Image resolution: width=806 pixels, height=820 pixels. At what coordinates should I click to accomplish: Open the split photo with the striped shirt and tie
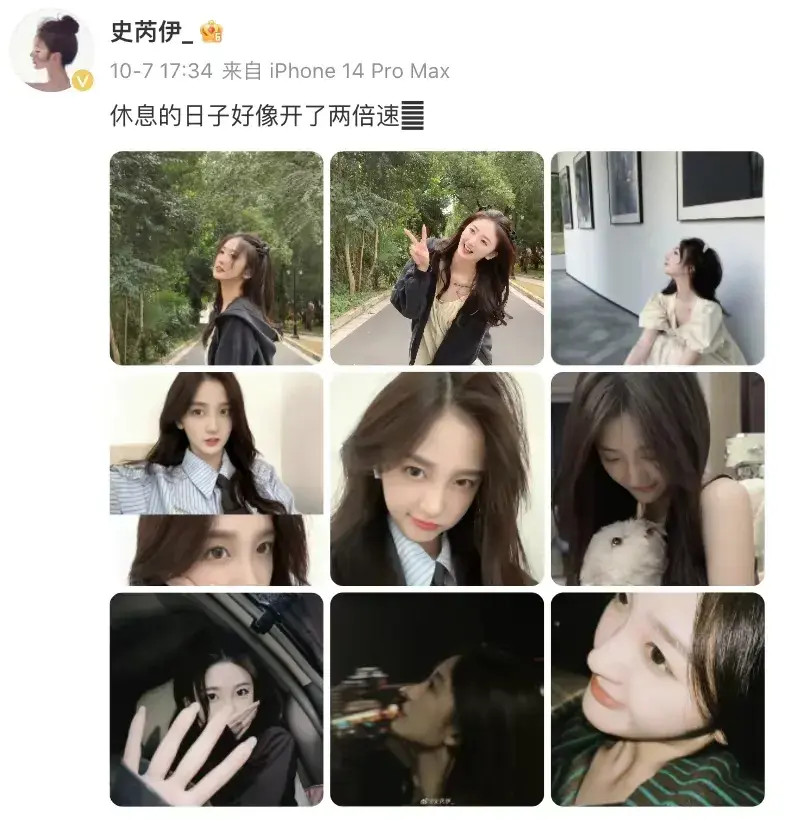(216, 479)
